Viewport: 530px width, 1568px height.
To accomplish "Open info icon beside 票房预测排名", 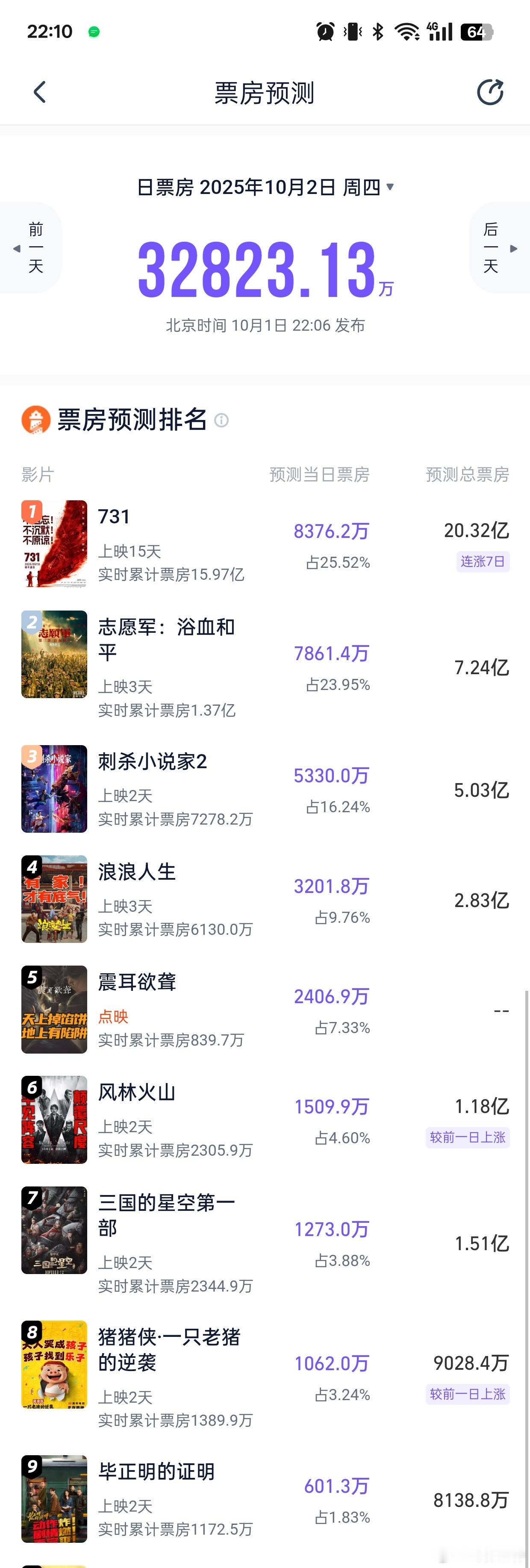I will point(222,420).
